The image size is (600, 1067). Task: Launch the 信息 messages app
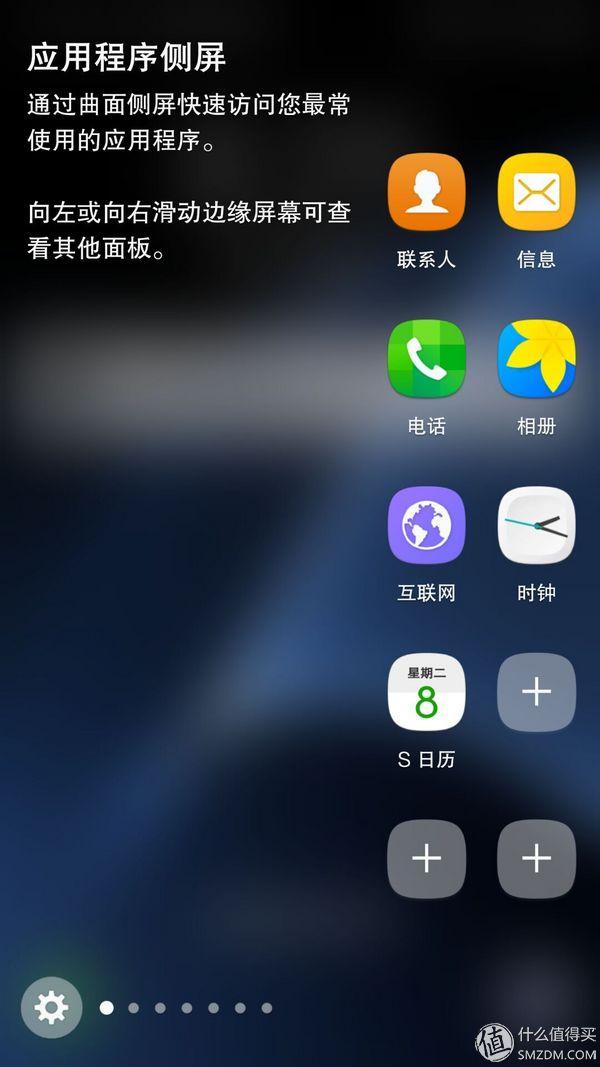click(x=537, y=192)
